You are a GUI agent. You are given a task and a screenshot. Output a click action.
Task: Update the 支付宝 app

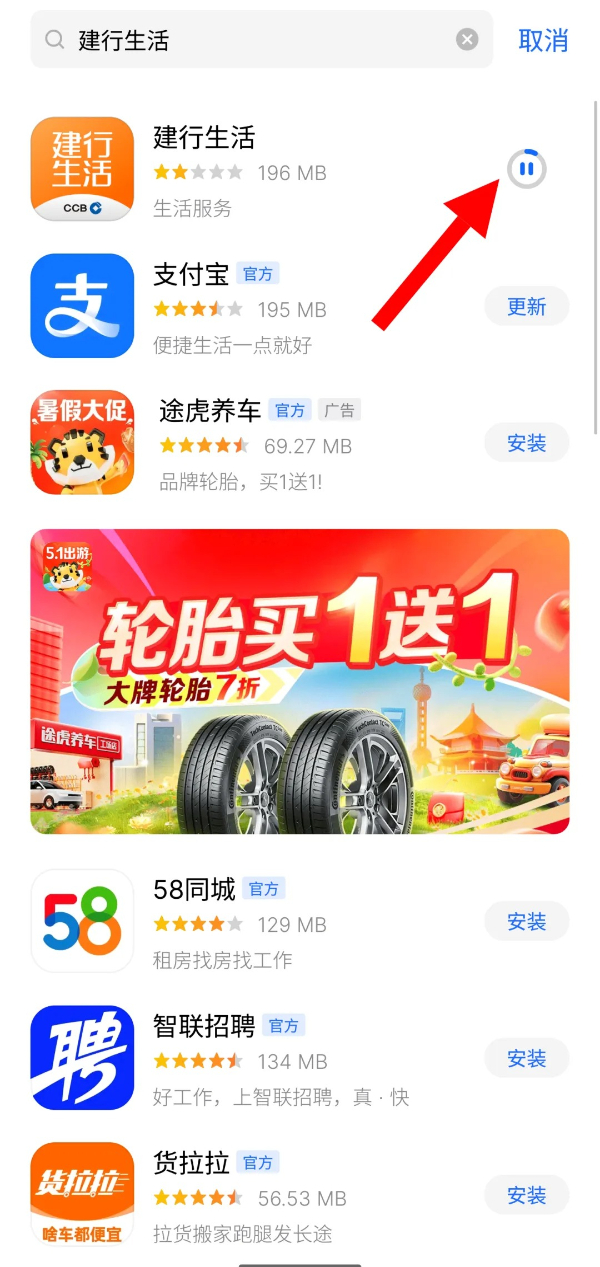pos(526,307)
